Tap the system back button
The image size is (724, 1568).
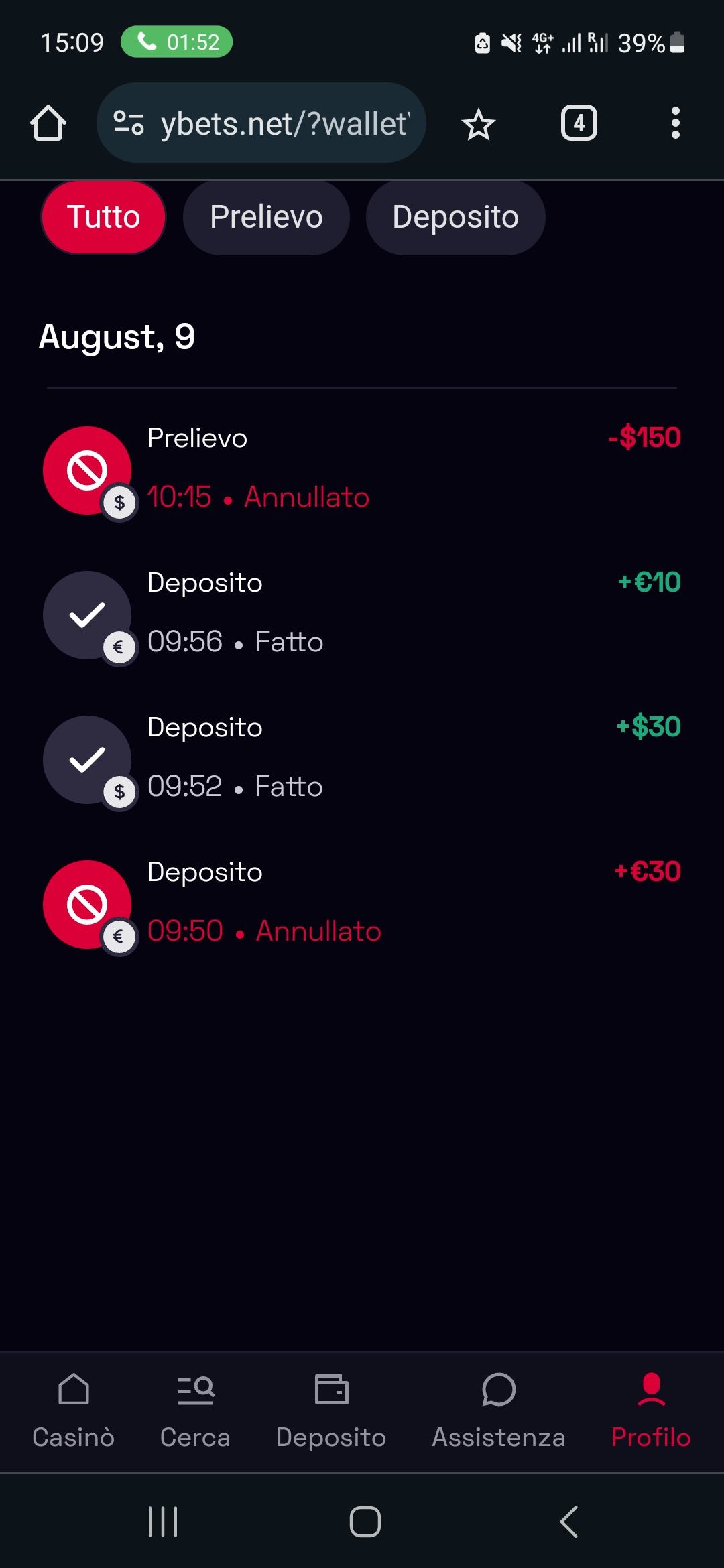coord(568,1521)
